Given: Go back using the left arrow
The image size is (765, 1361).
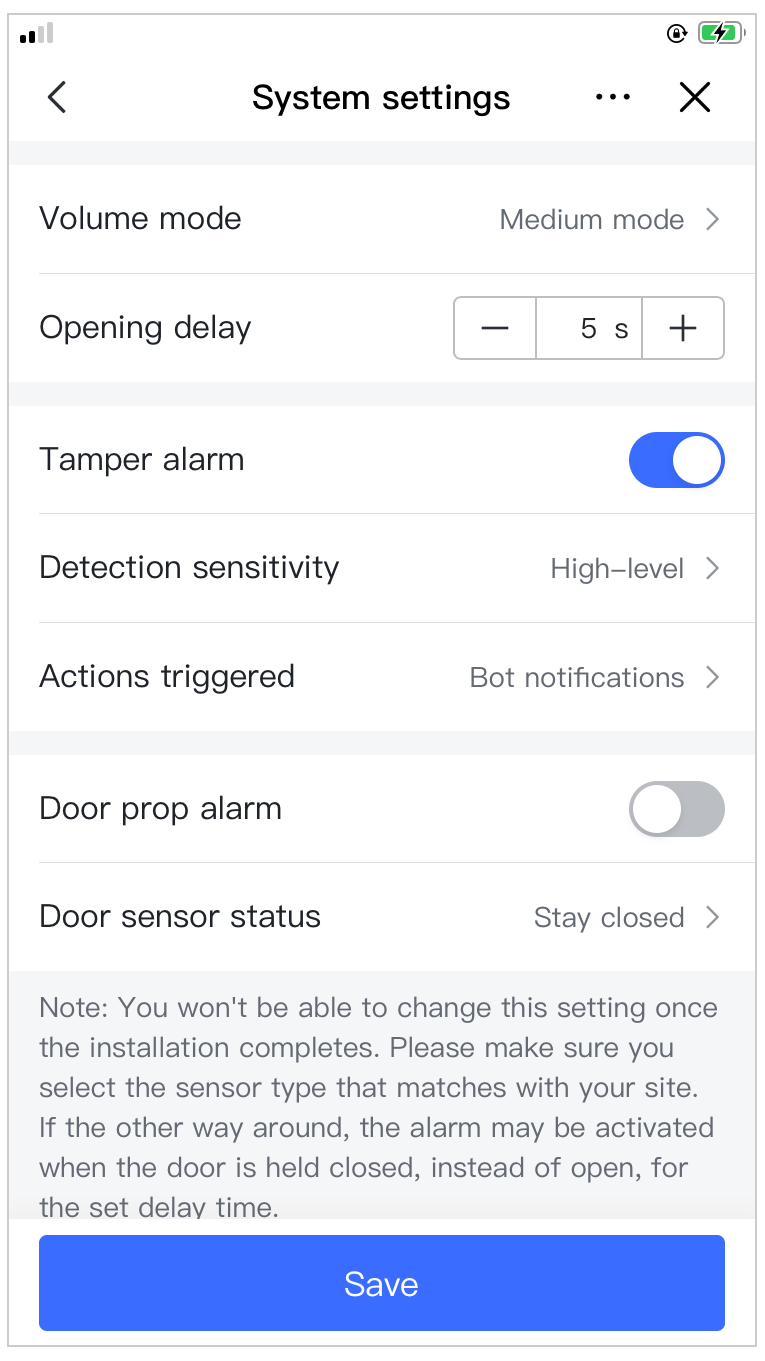Looking at the screenshot, I should [x=56, y=97].
